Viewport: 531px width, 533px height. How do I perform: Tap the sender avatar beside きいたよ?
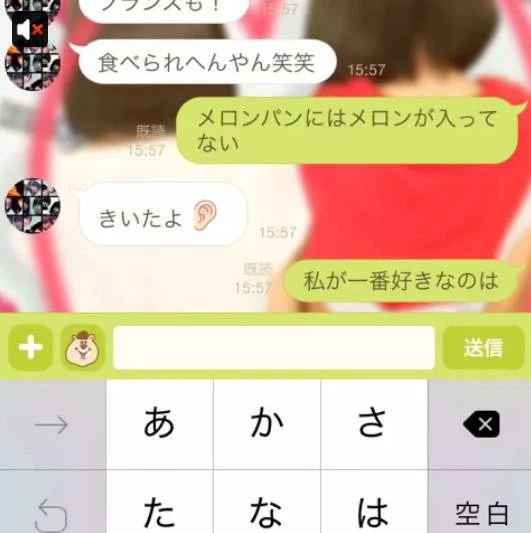tap(33, 205)
